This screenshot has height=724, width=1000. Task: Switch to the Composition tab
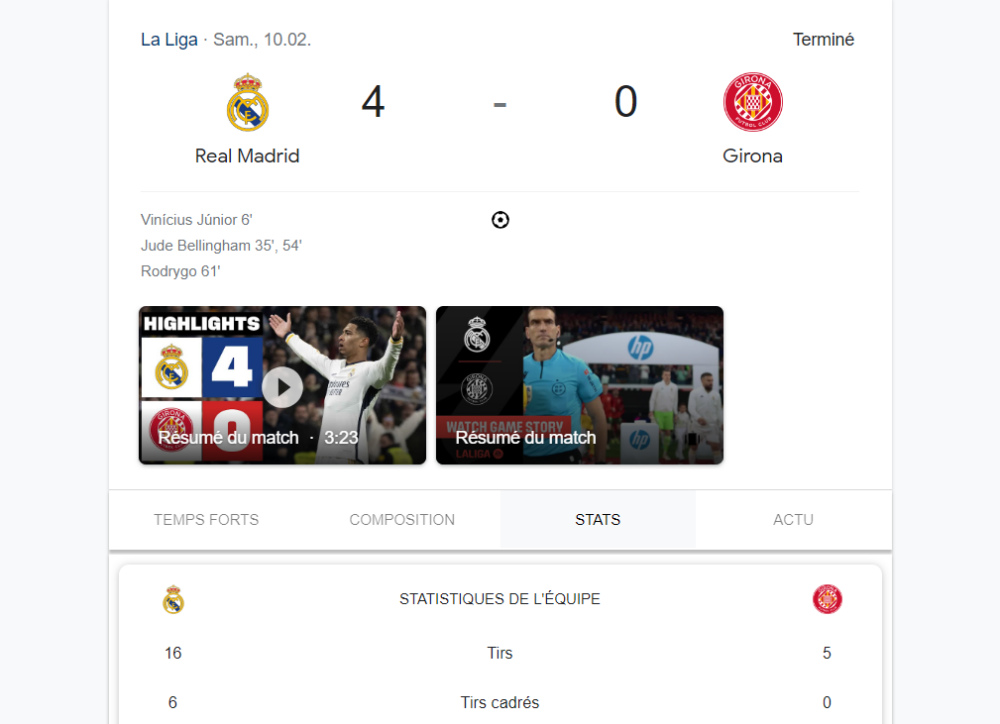[x=402, y=520]
